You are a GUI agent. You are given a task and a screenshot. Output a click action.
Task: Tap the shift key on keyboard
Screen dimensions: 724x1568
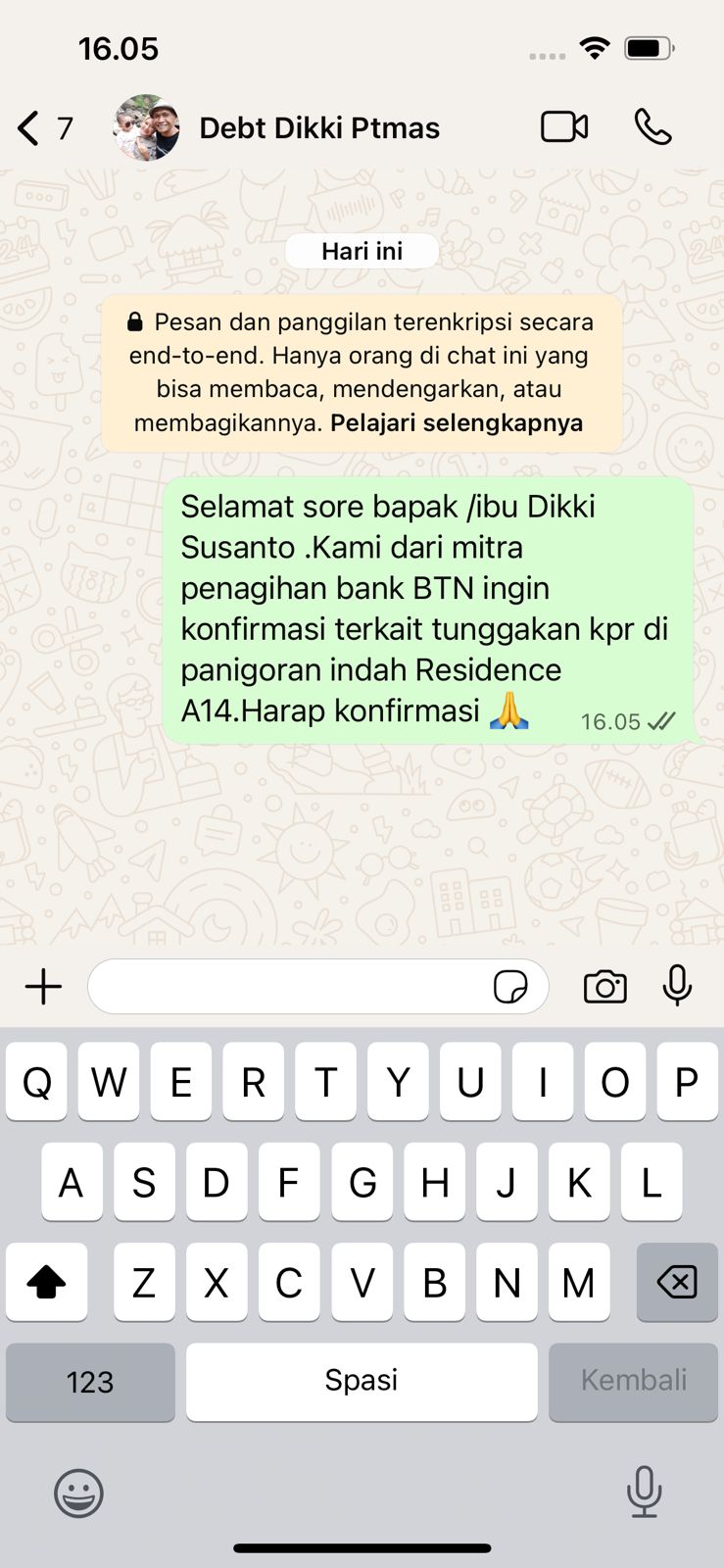46,1283
